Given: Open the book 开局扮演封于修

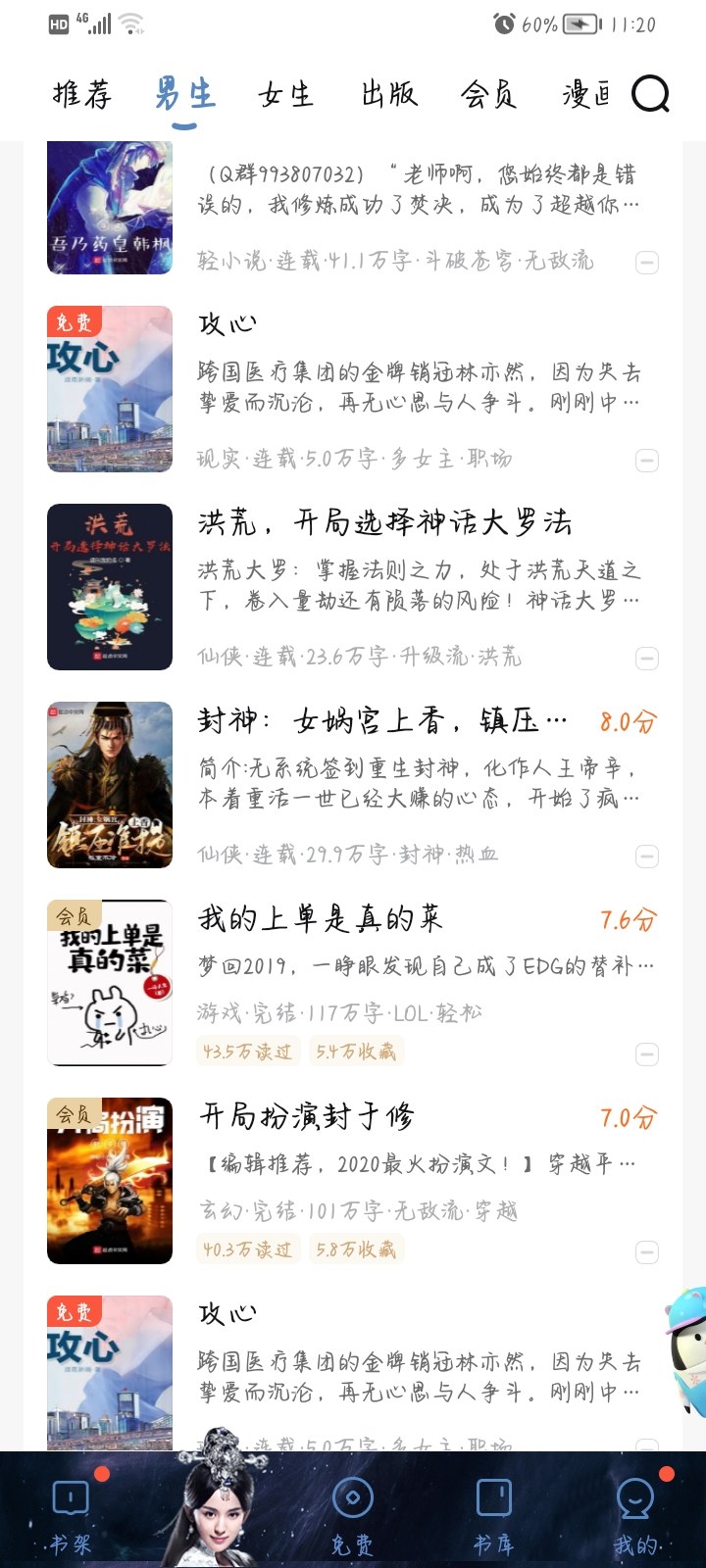Looking at the screenshot, I should click(307, 1117).
